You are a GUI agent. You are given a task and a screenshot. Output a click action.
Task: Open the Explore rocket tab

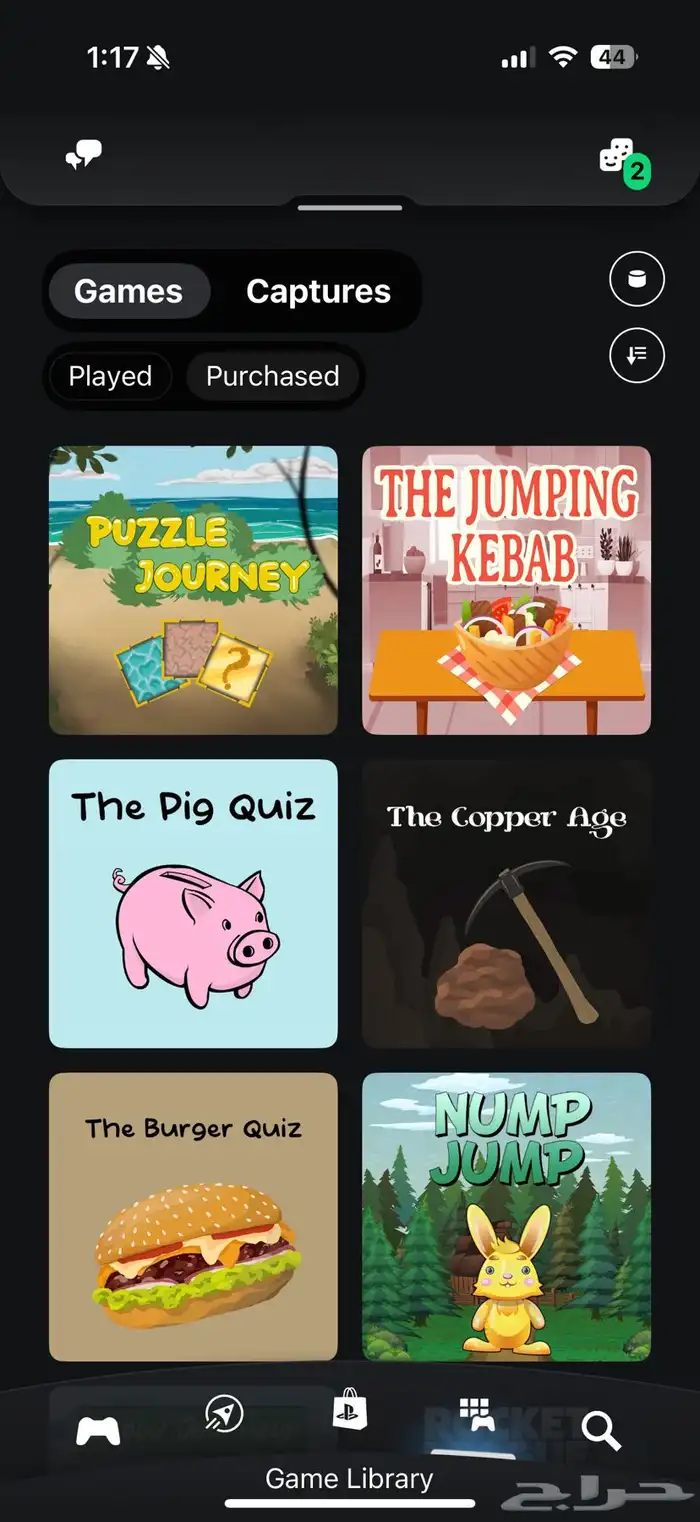[223, 1415]
